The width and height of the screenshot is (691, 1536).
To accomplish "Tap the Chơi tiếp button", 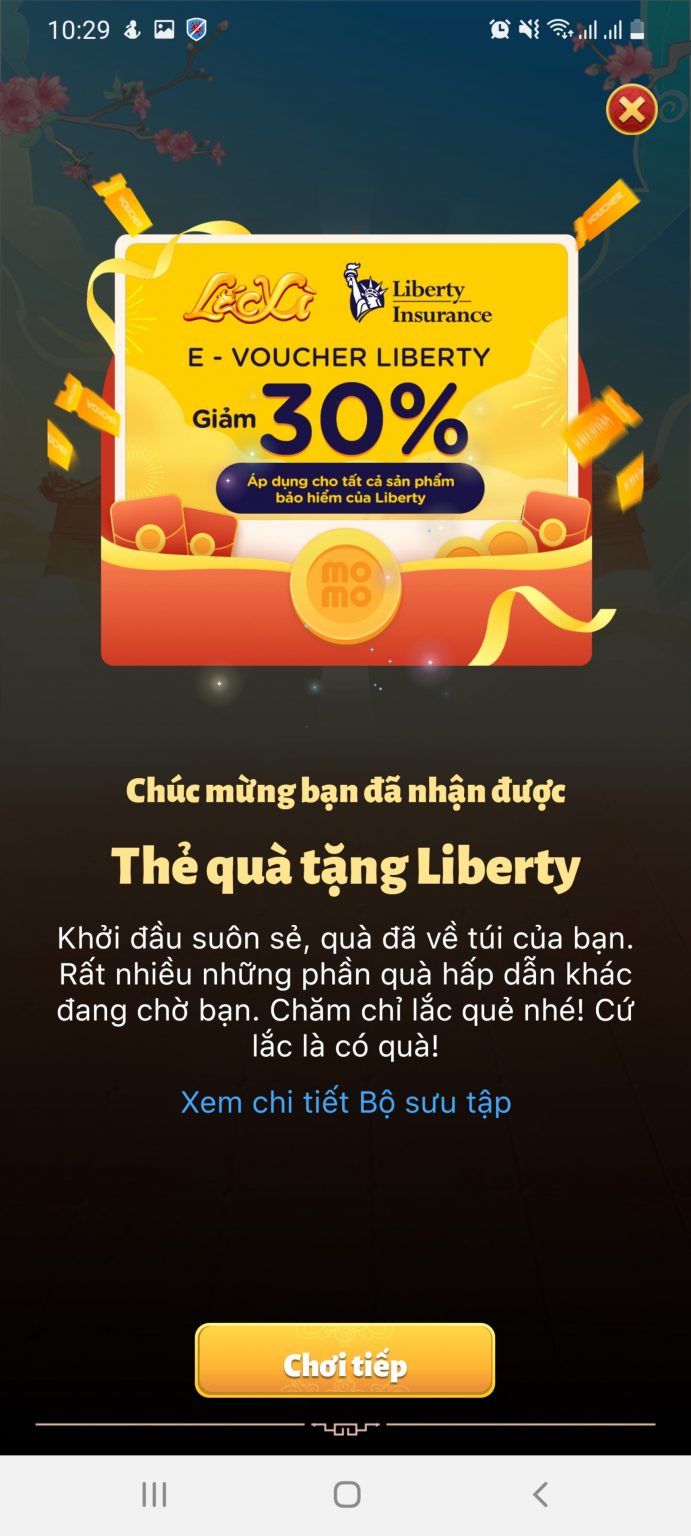I will tap(345, 1361).
